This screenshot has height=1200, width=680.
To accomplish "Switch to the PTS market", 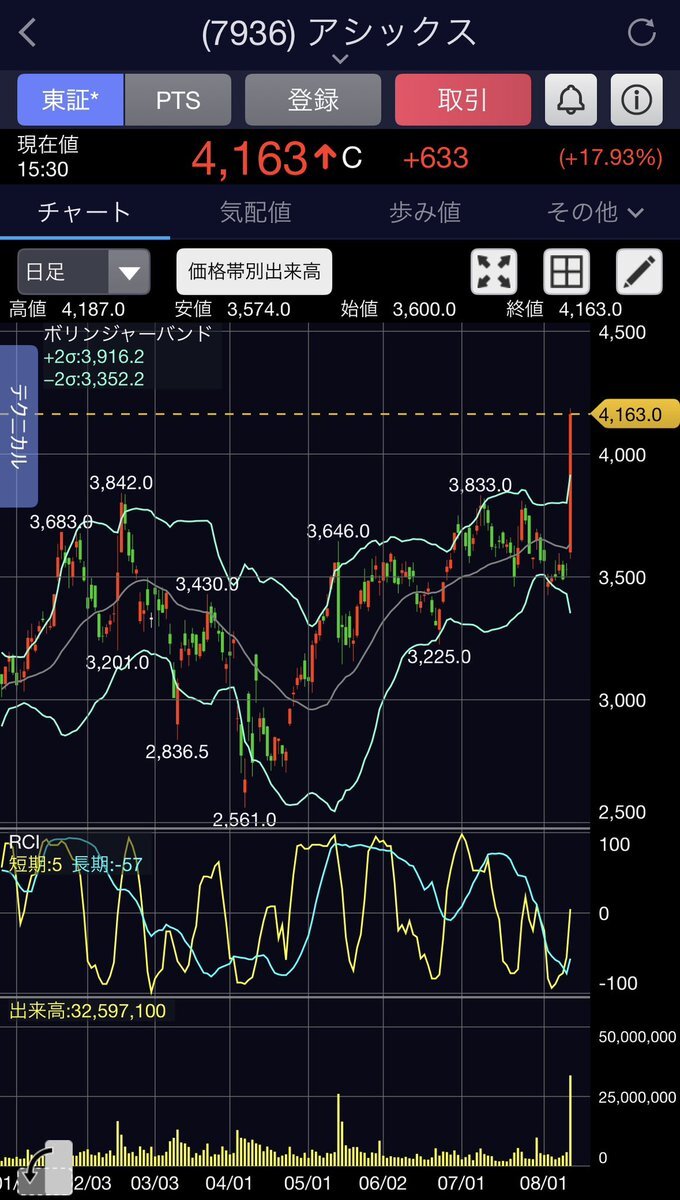I will [x=178, y=100].
